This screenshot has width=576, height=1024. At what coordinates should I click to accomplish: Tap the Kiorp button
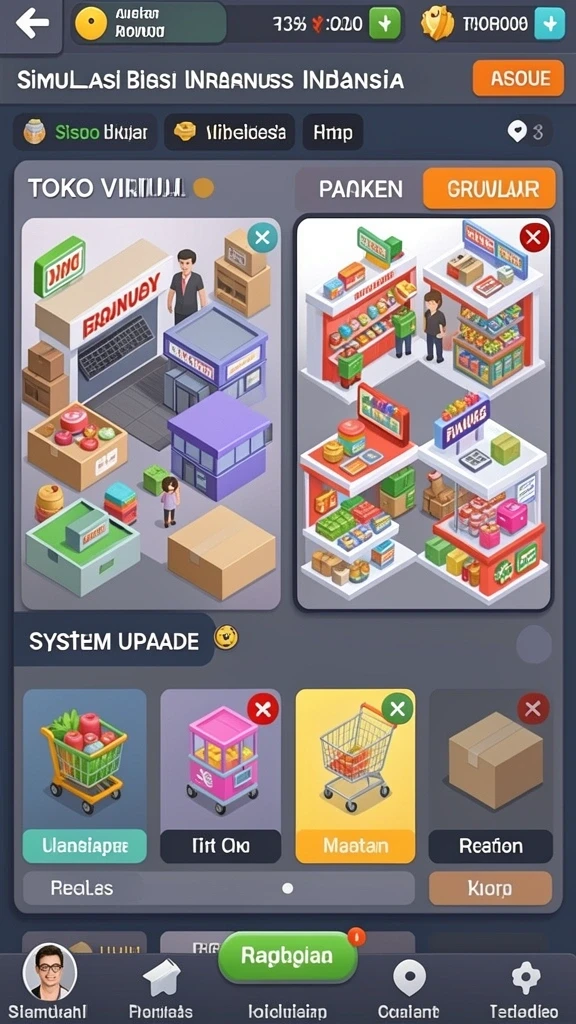click(x=490, y=888)
